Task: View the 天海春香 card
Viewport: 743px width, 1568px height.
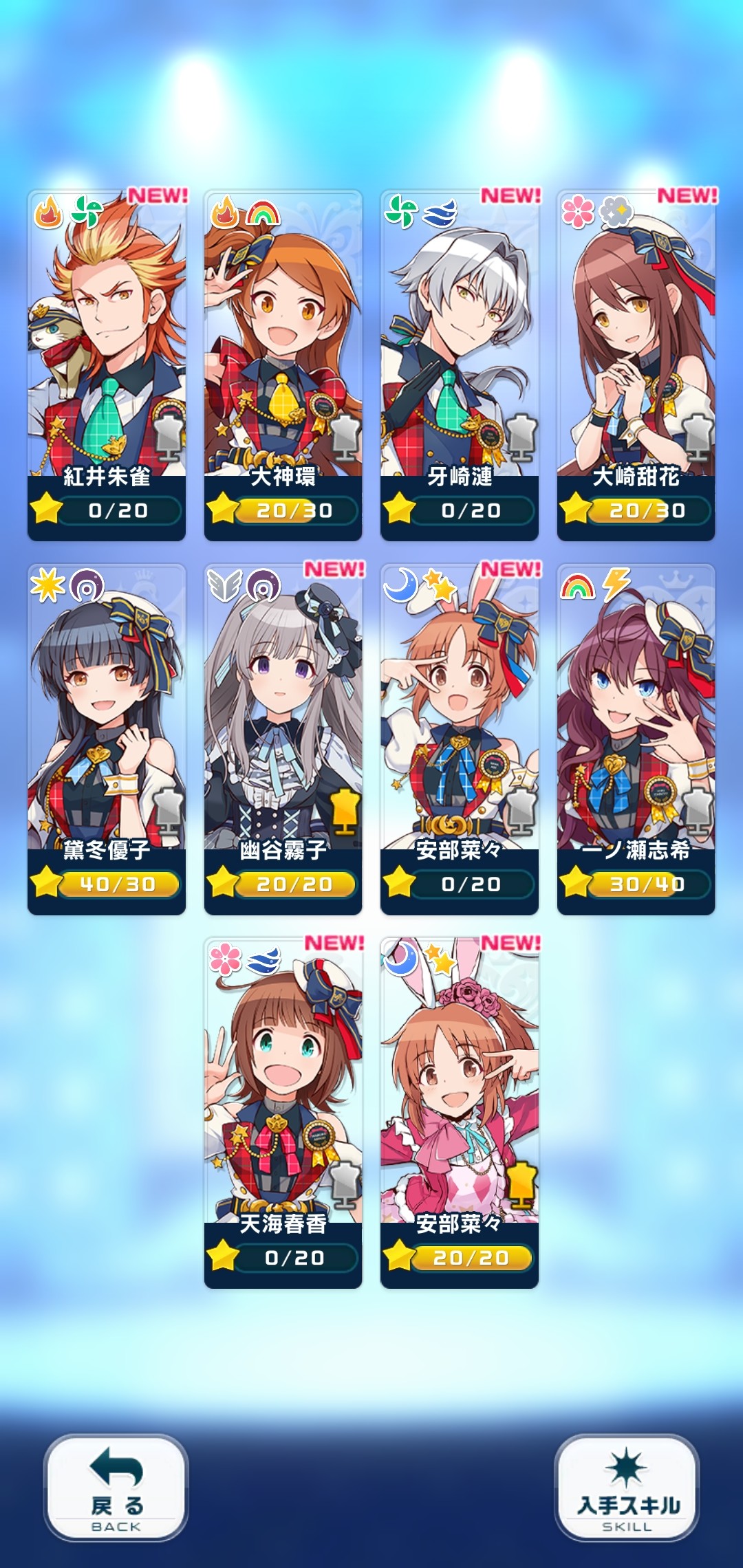Action: (283, 1113)
